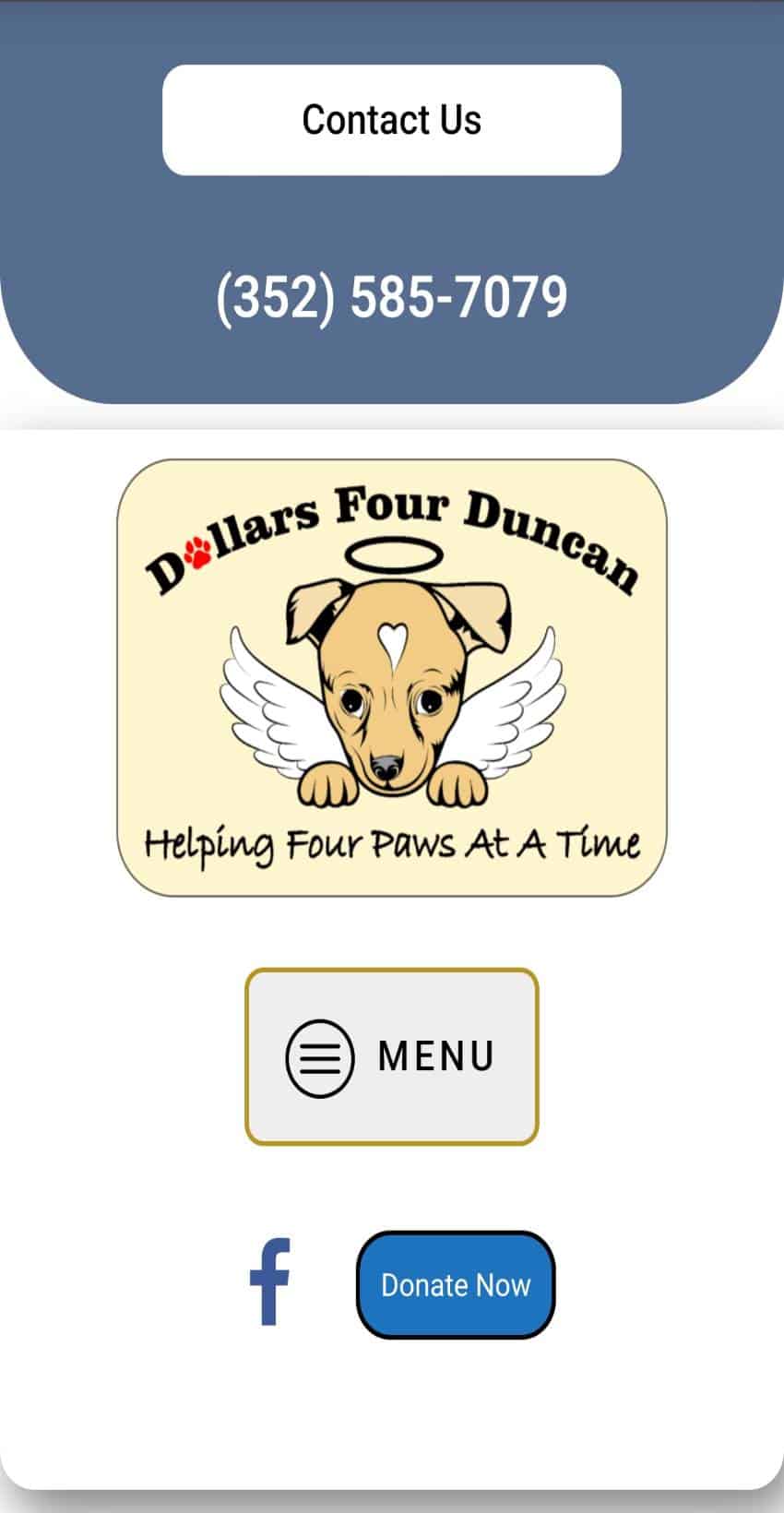Tap the Donate Now button

(x=456, y=1284)
